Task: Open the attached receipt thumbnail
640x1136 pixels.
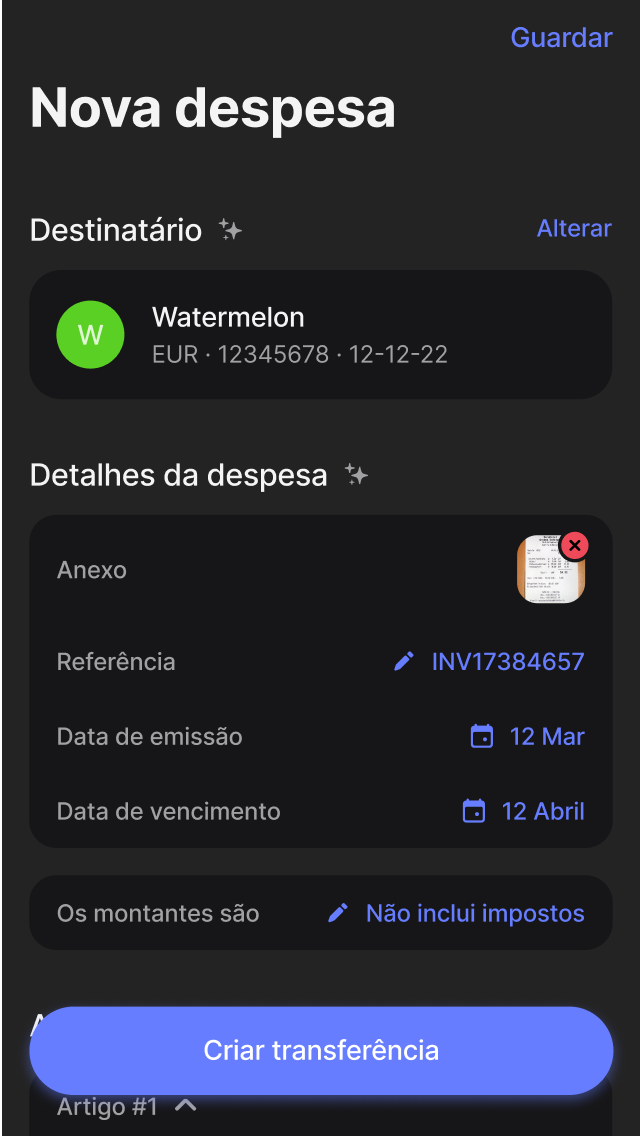Action: [x=546, y=575]
